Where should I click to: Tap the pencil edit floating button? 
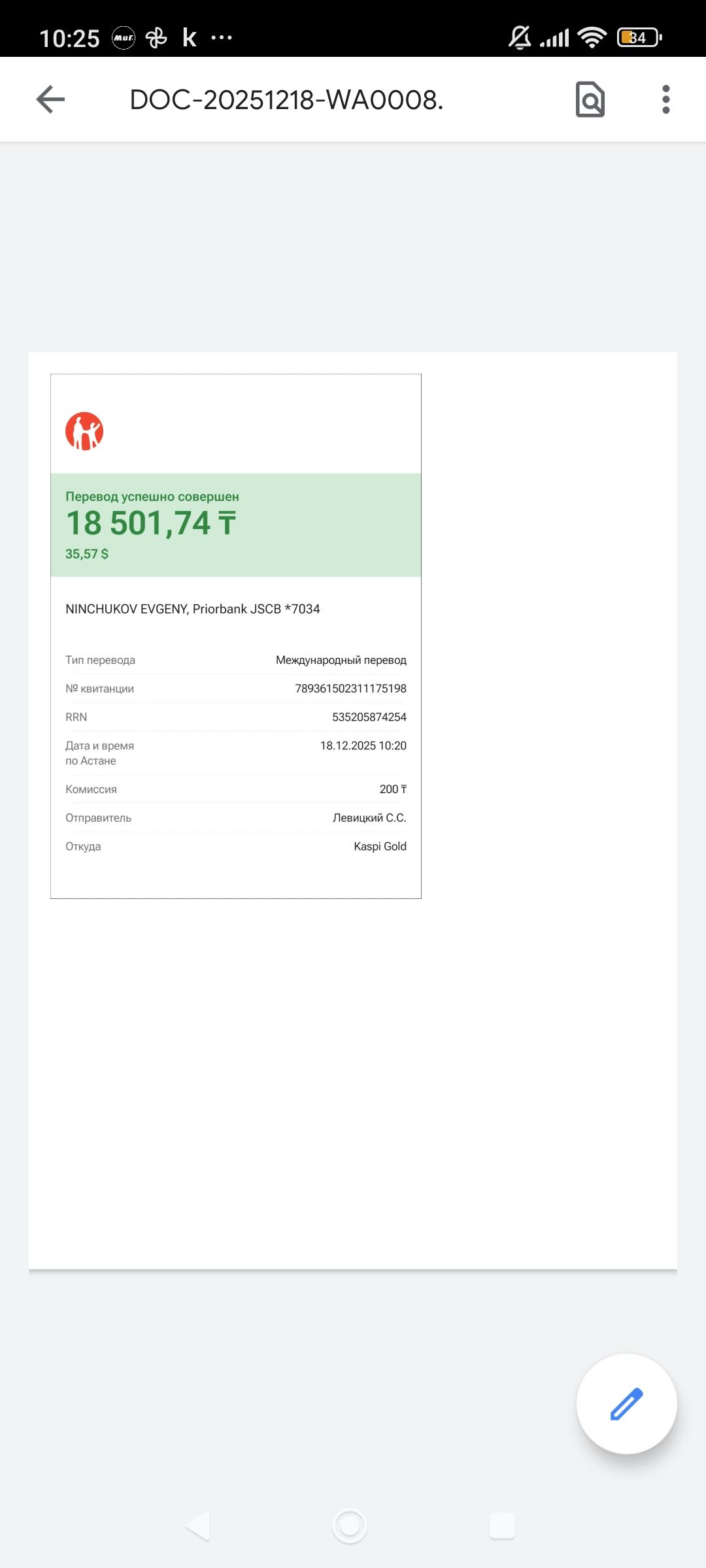click(x=626, y=1403)
